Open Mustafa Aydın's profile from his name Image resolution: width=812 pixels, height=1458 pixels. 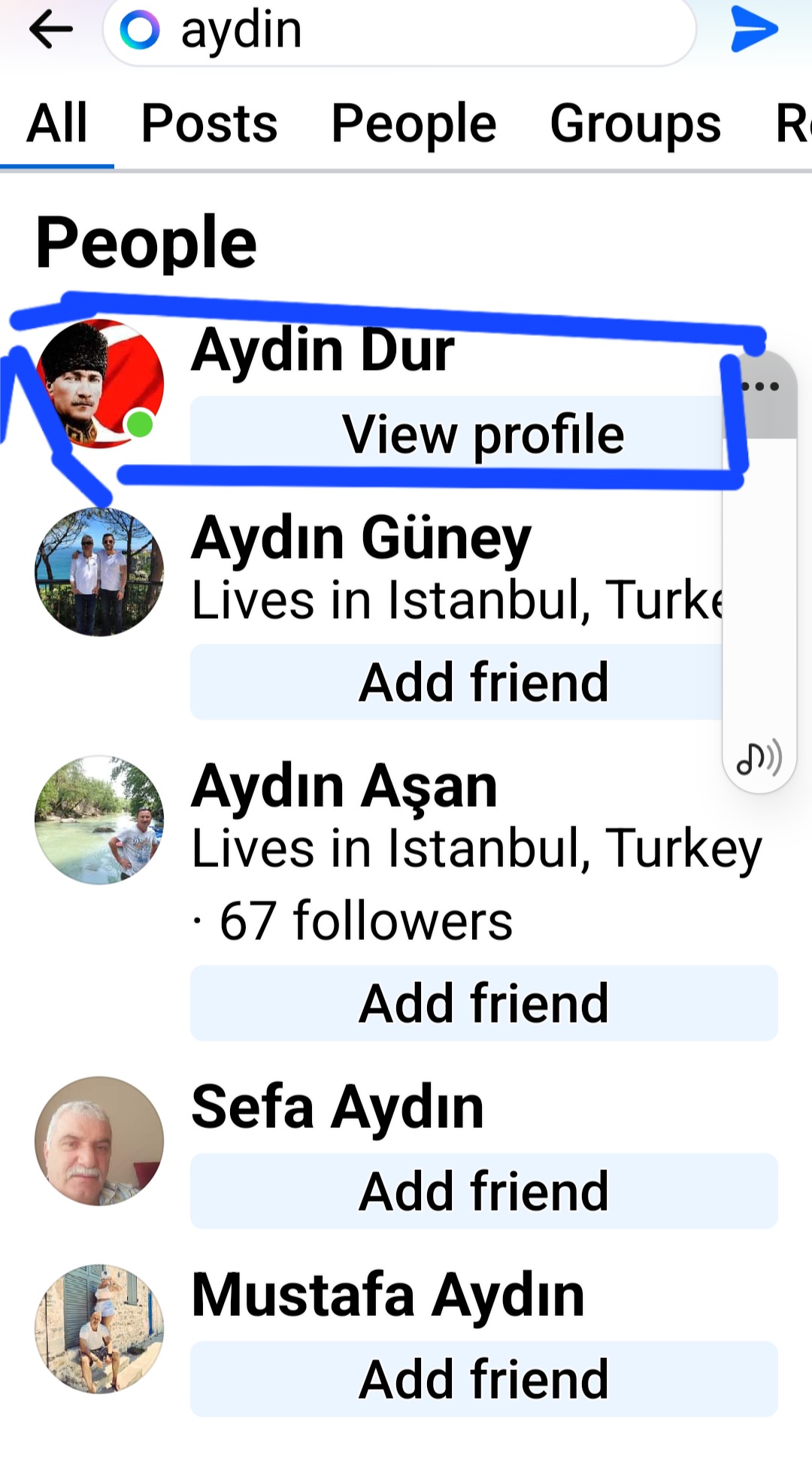tap(388, 1295)
